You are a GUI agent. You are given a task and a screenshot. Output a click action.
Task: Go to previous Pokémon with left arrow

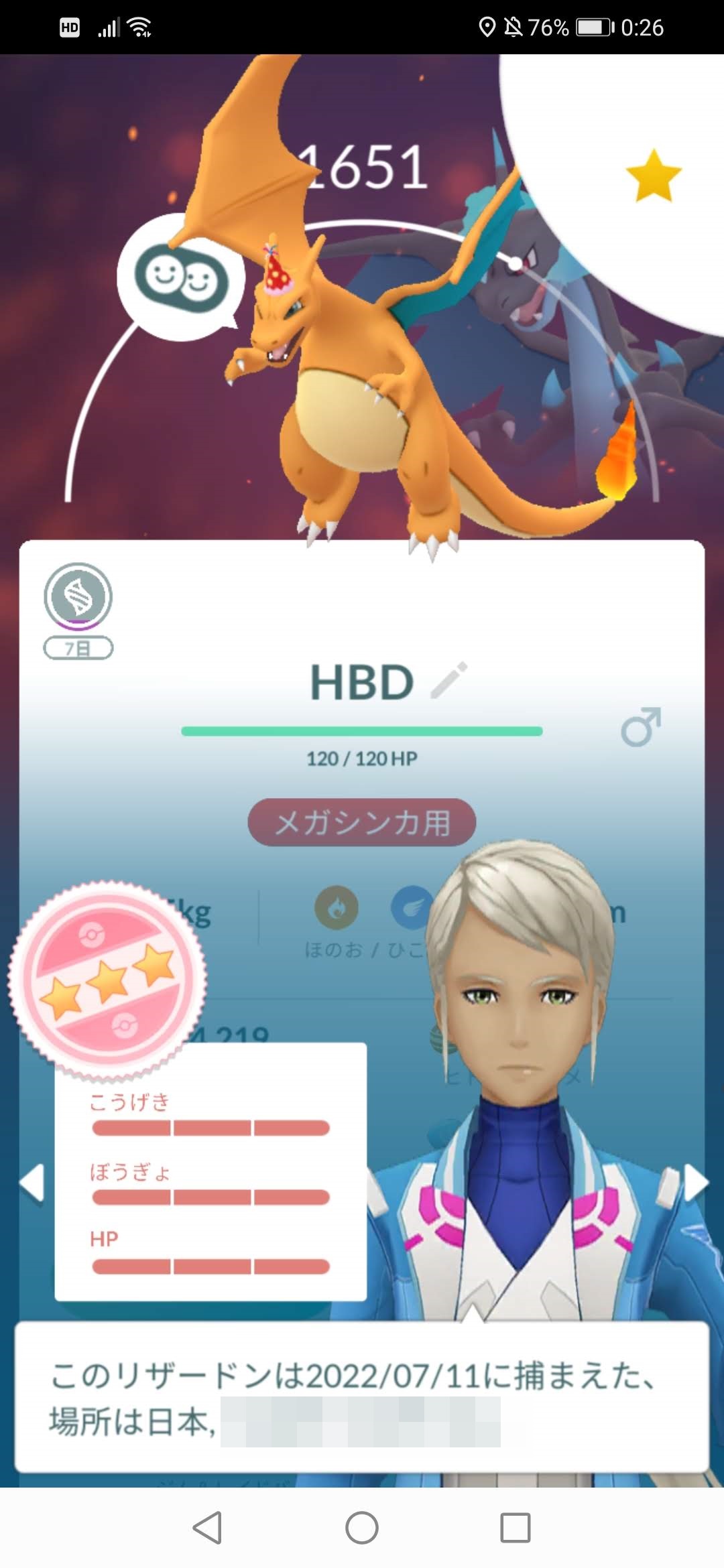[x=32, y=1183]
